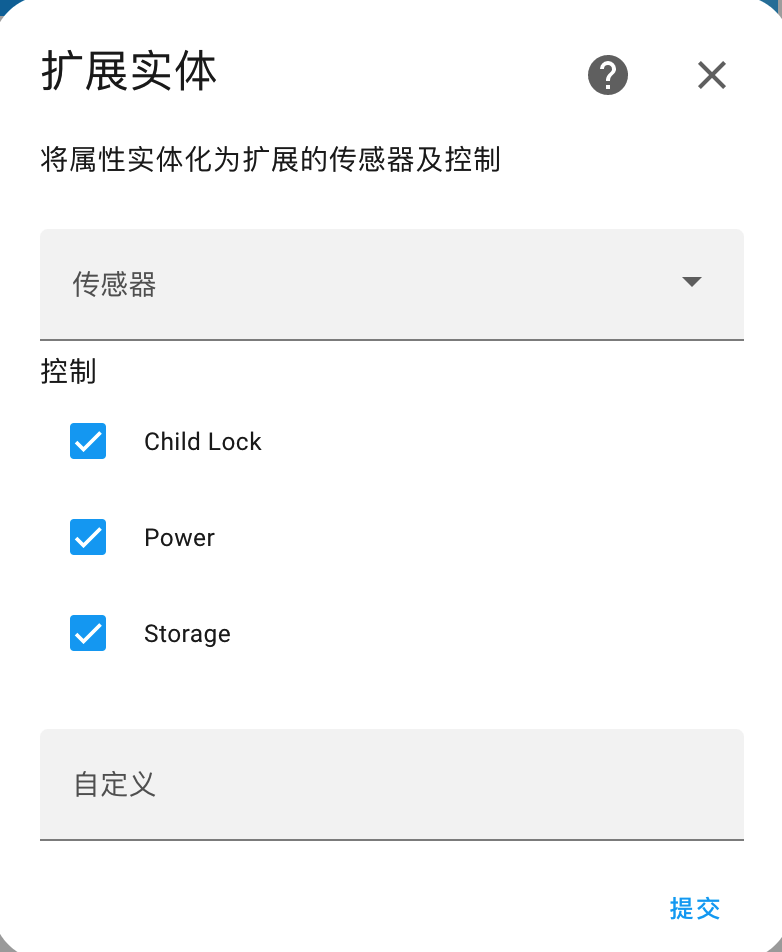Open the dialog help via the circled question mark
The height and width of the screenshot is (952, 782).
[608, 75]
